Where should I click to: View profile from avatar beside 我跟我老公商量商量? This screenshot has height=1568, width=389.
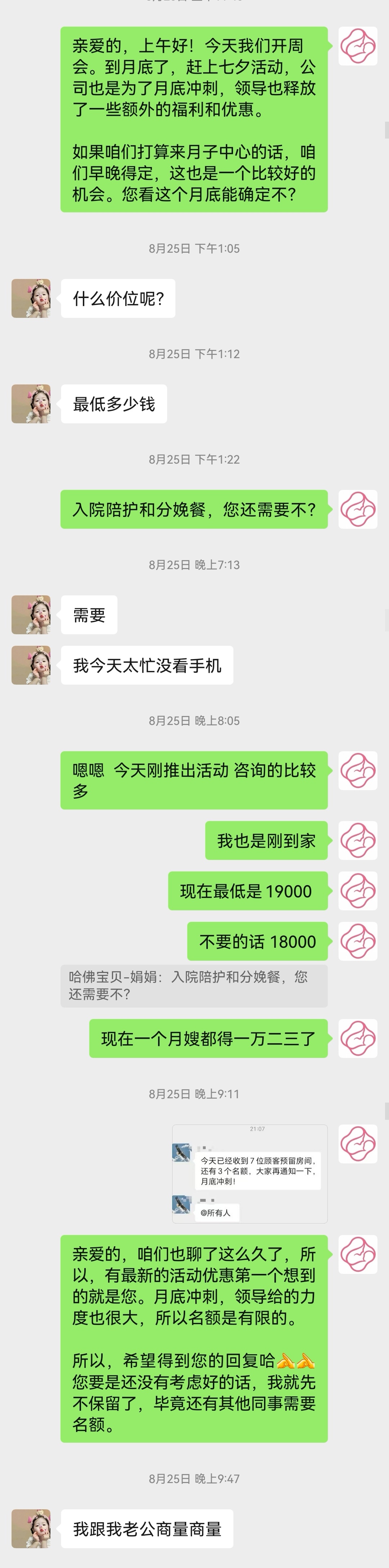click(31, 1528)
